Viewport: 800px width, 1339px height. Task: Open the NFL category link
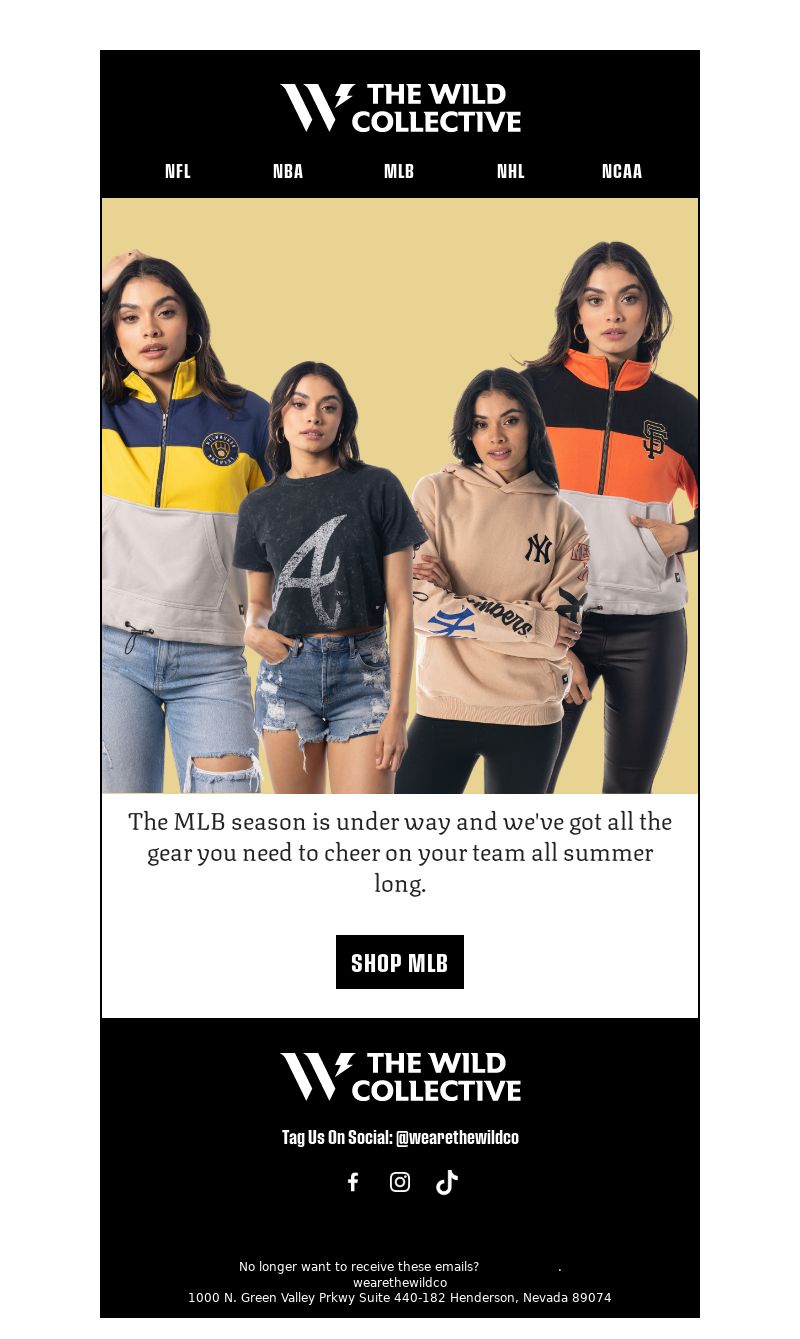tap(178, 171)
